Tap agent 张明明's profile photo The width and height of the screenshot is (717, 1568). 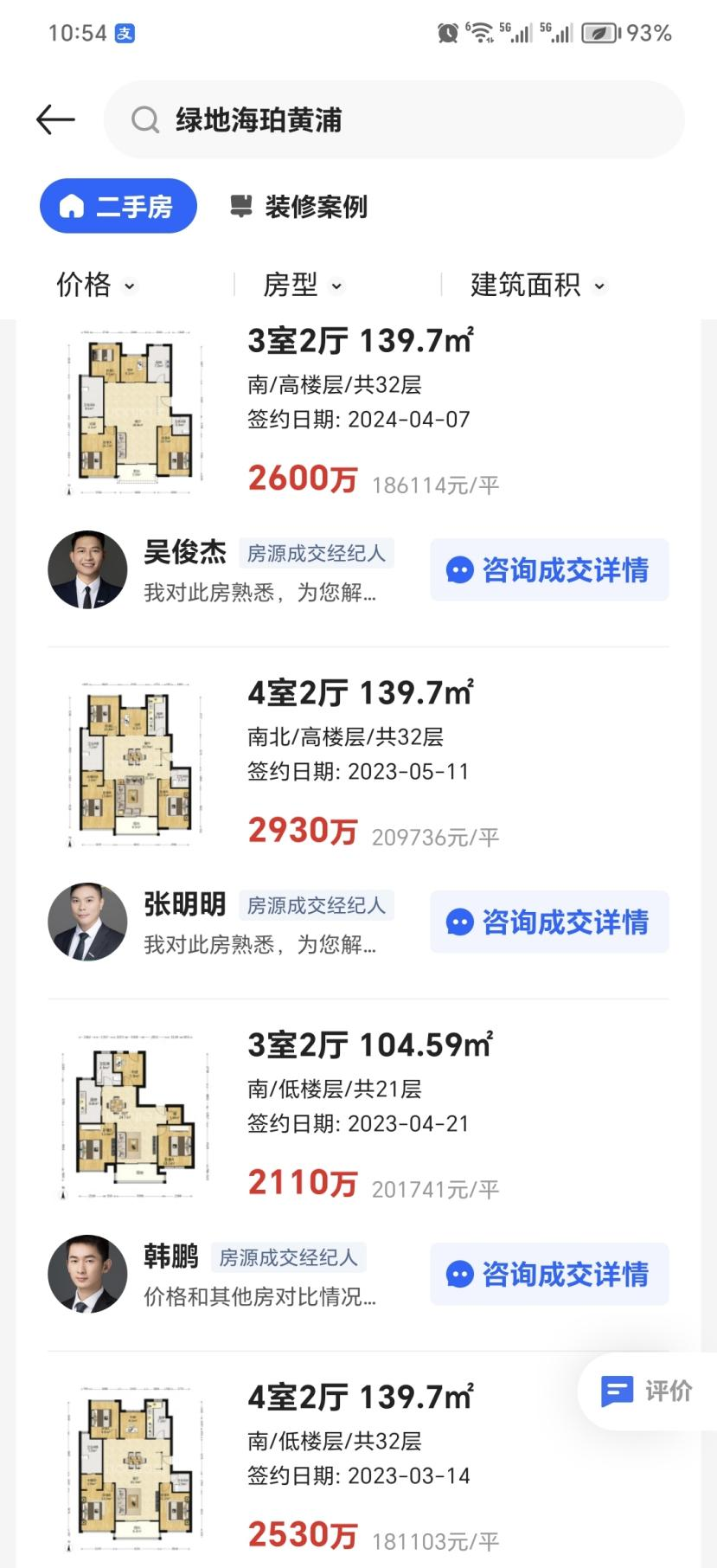pos(87,922)
